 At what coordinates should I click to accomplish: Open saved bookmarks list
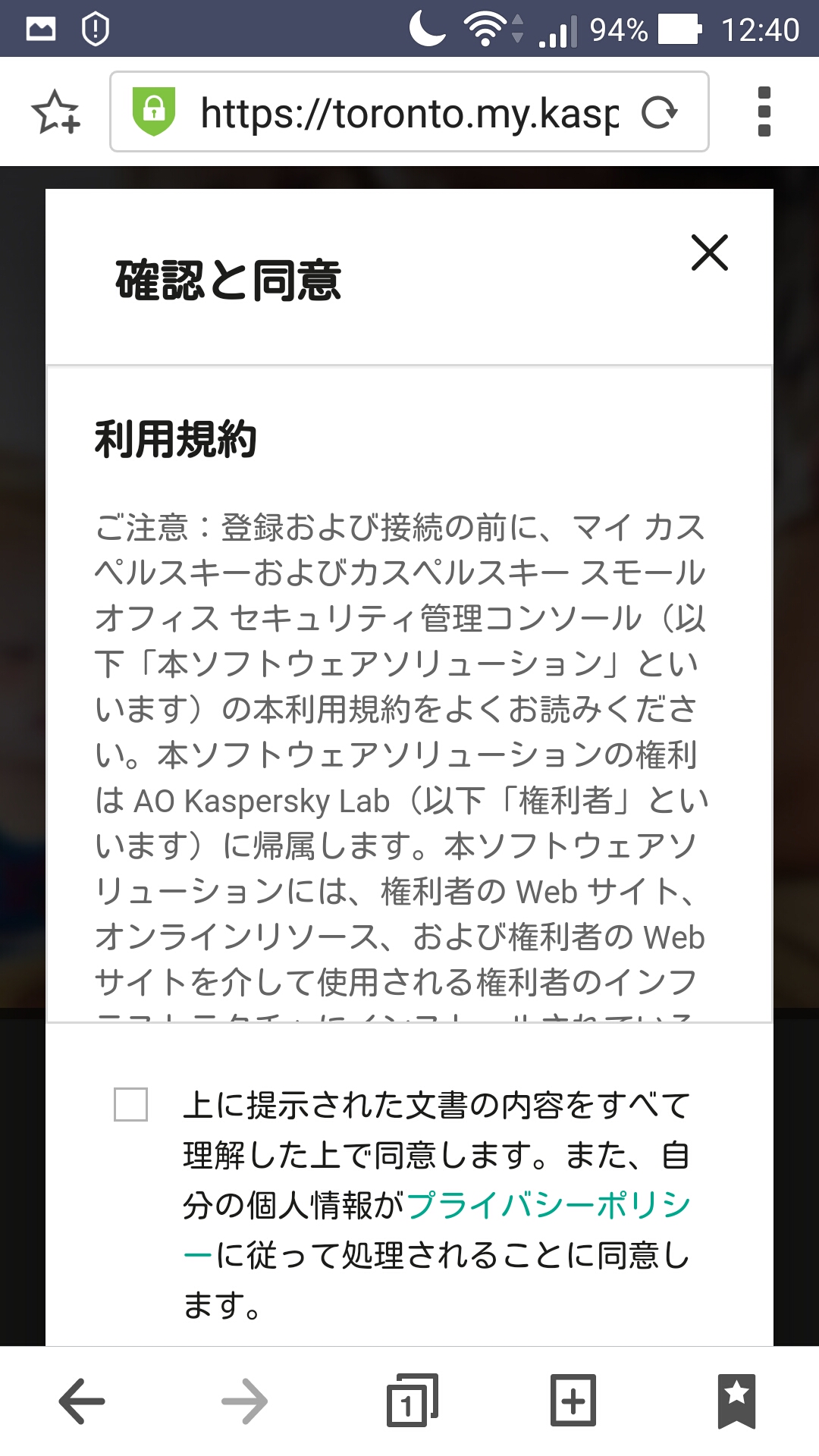(x=736, y=1401)
